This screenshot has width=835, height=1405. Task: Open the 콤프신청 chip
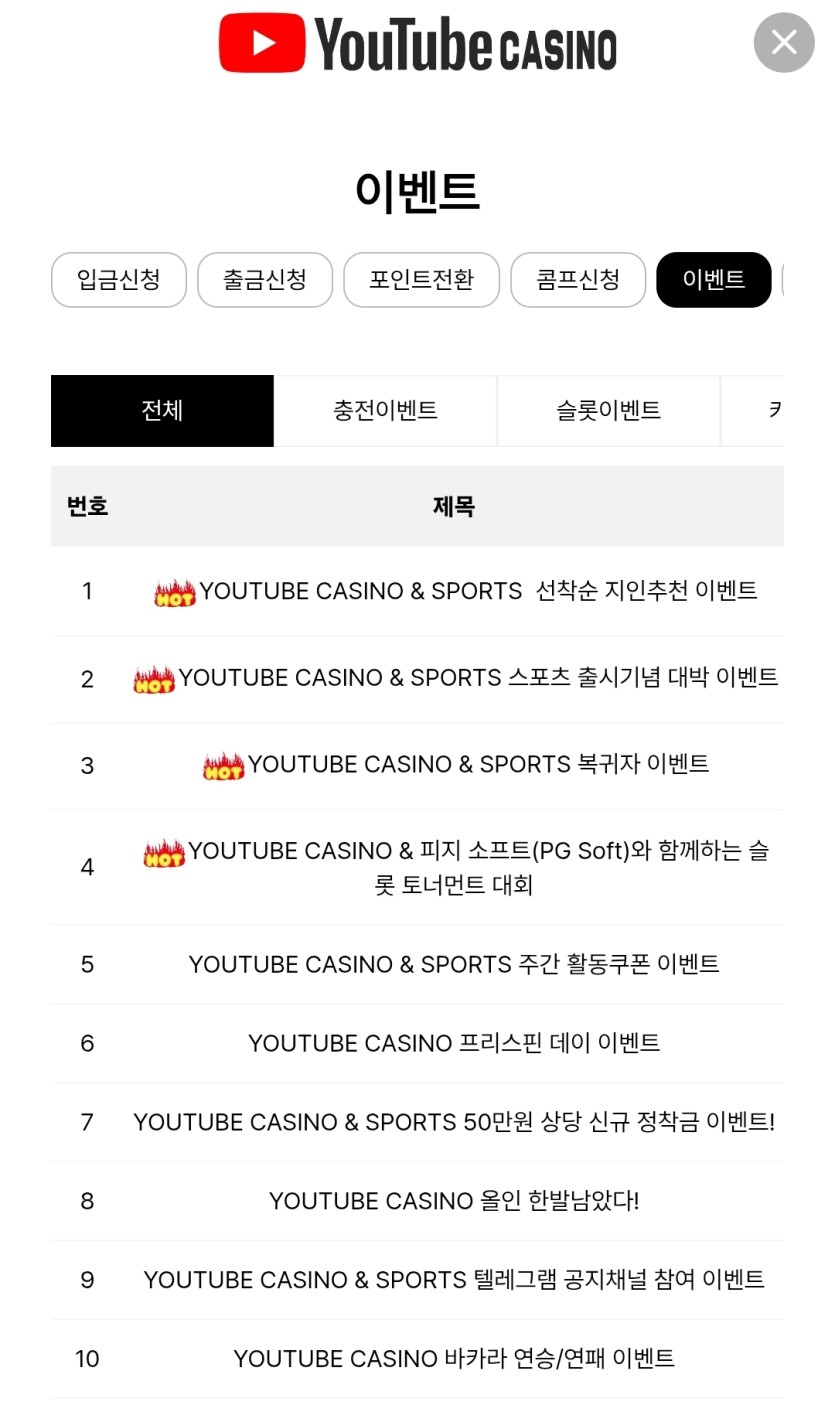pyautogui.click(x=577, y=279)
